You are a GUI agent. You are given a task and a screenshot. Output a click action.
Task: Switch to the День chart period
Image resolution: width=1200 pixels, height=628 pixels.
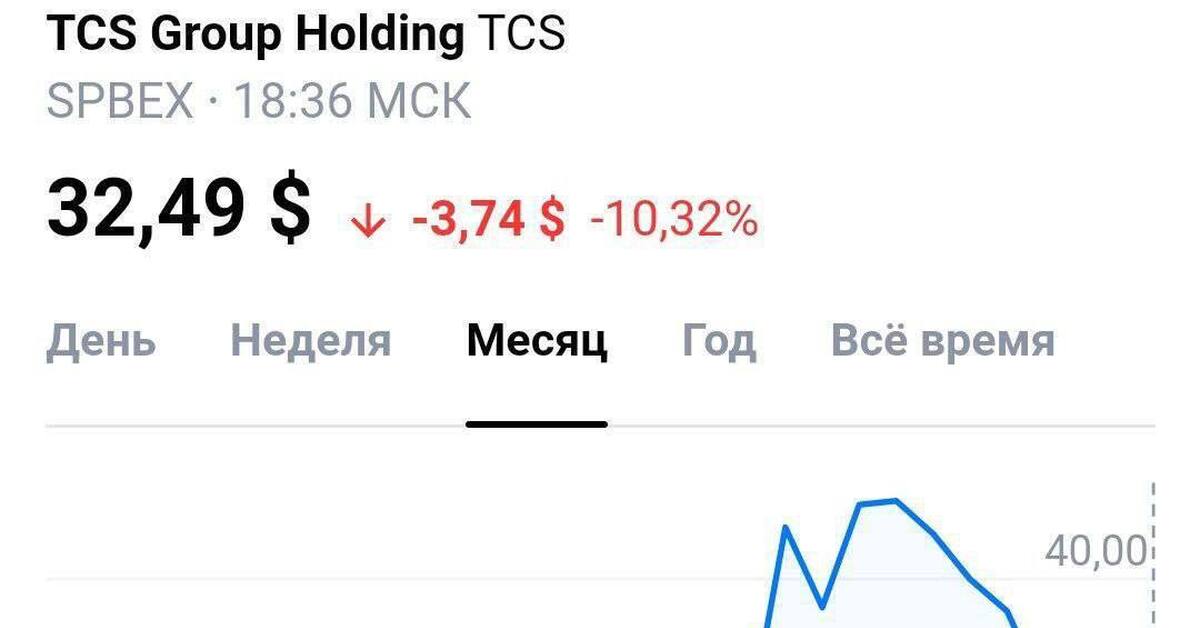click(101, 342)
